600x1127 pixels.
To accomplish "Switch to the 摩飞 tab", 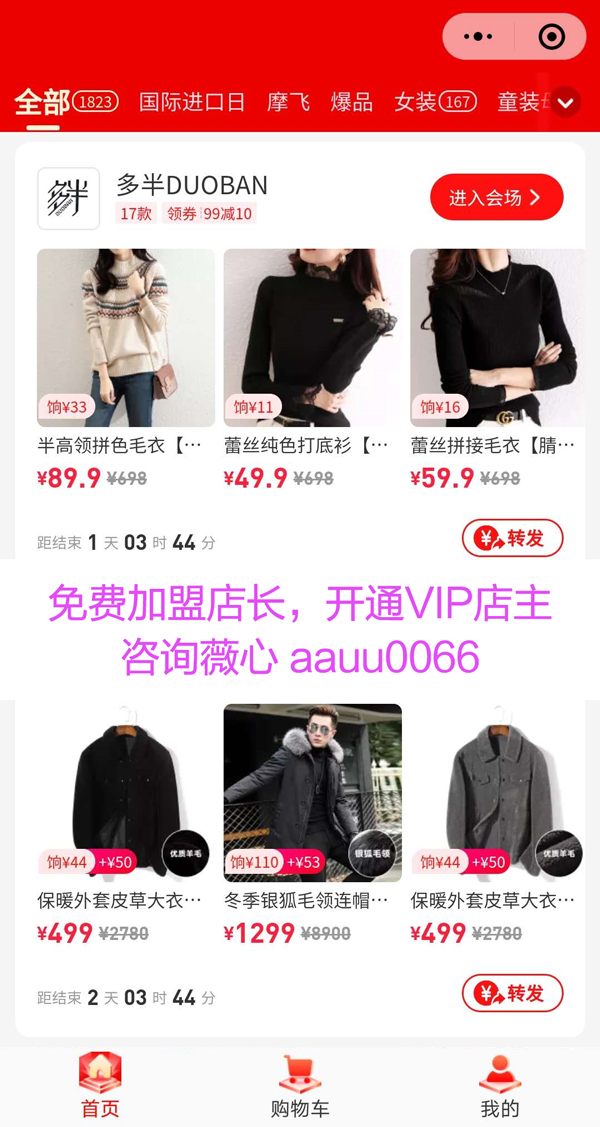I will pos(288,102).
